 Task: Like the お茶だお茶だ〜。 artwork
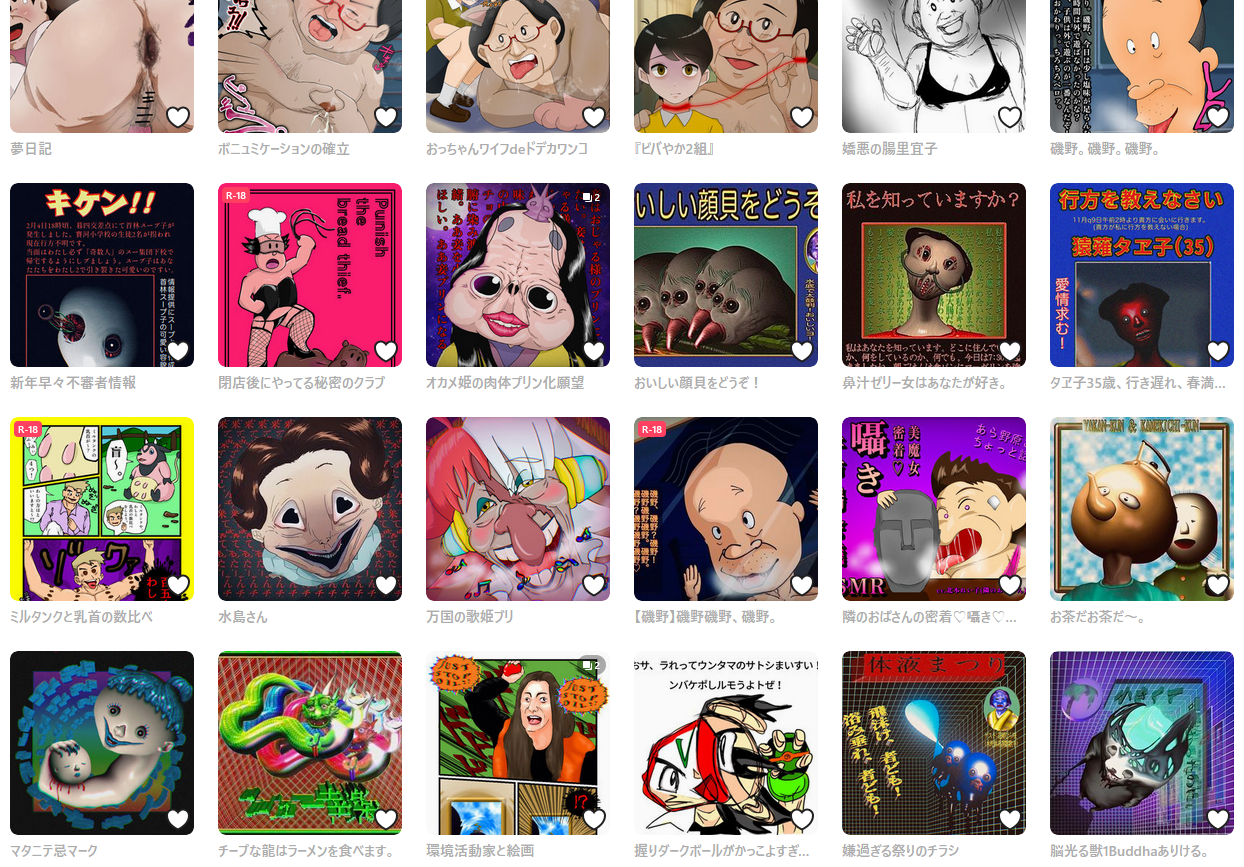point(1218,585)
